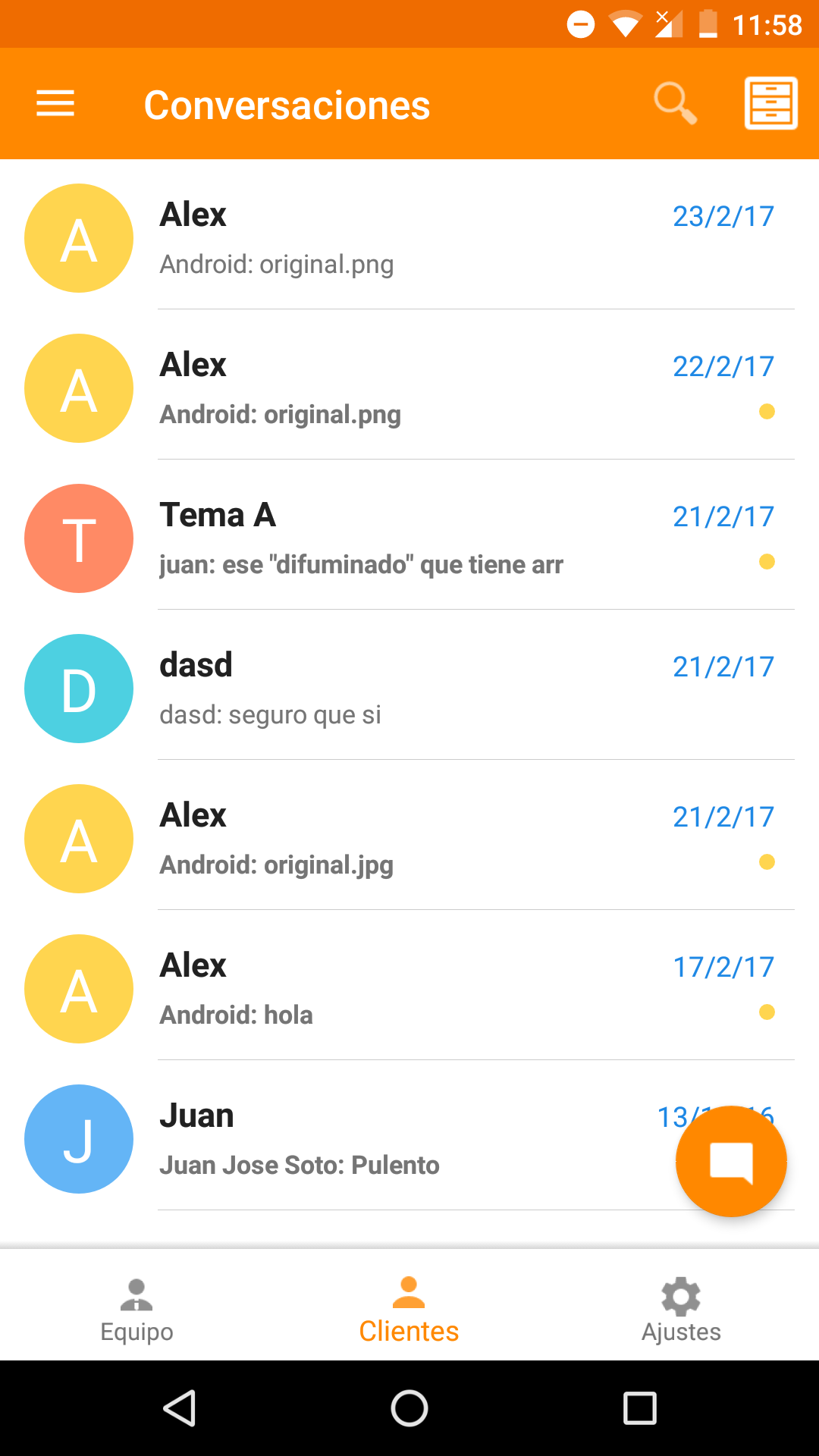The image size is (819, 1456).
Task: Open Alex conversation dated 23/2/17
Action: click(x=409, y=235)
